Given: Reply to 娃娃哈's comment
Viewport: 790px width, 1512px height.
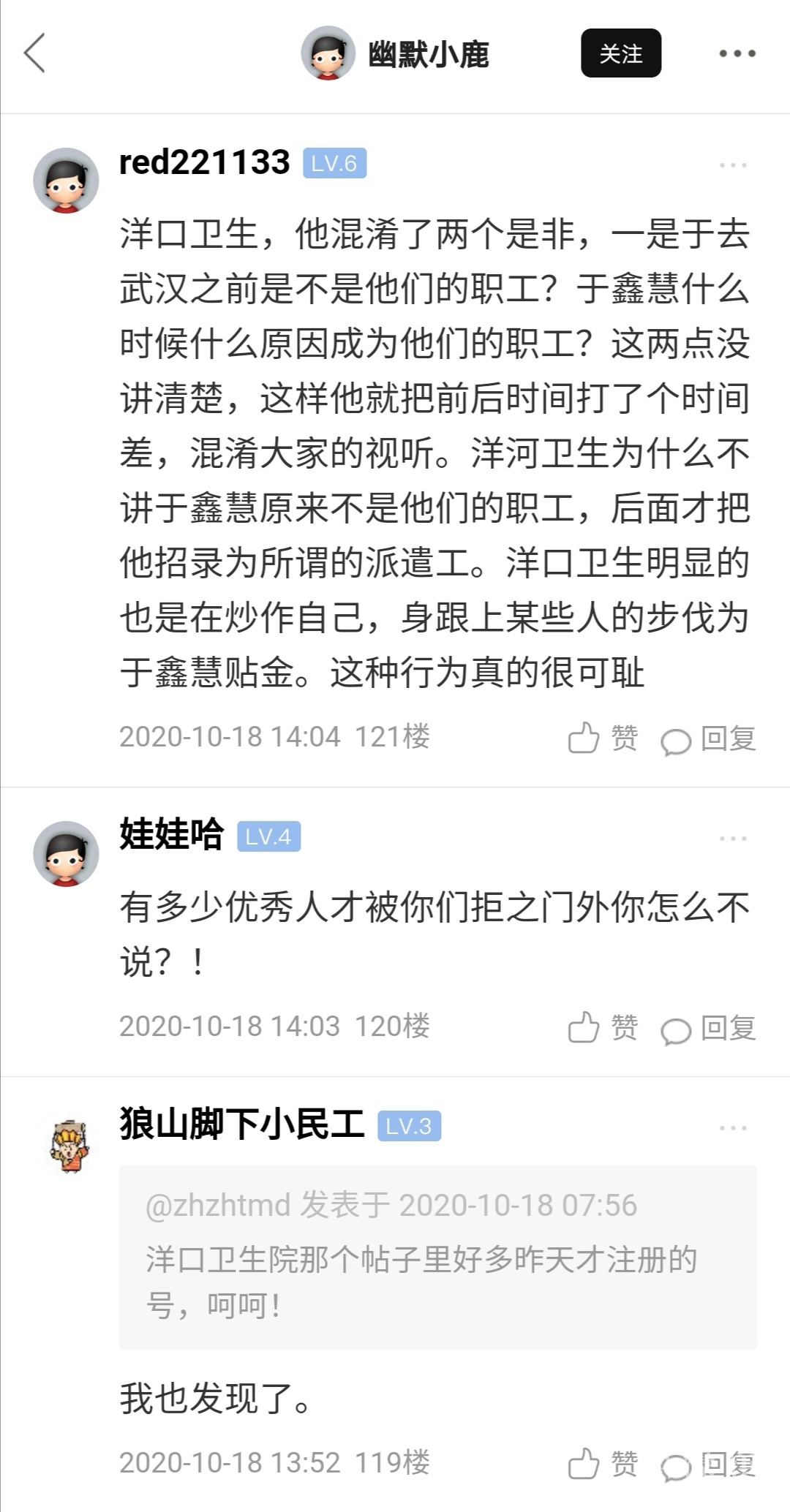Looking at the screenshot, I should (x=708, y=1028).
